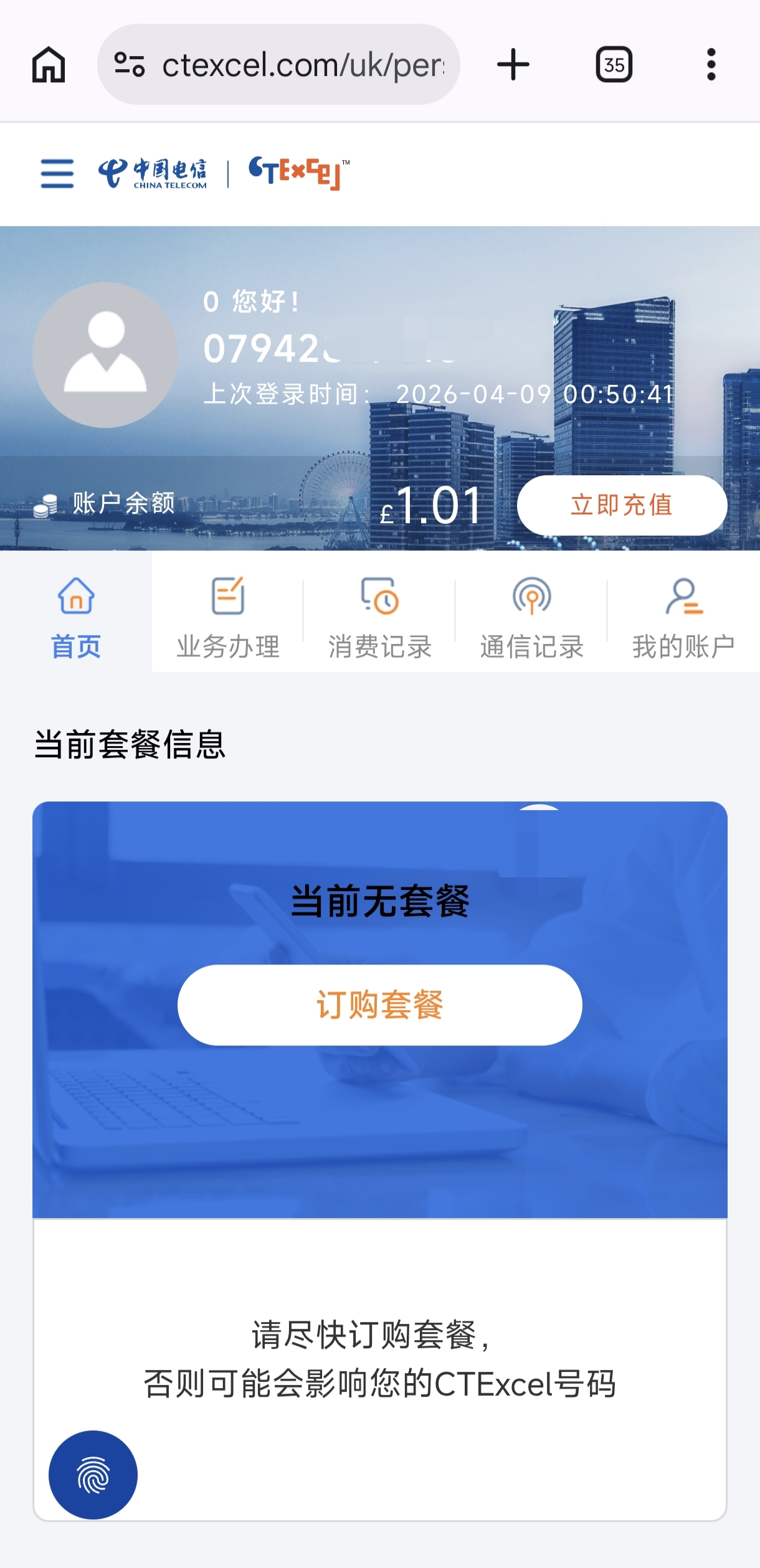Image resolution: width=760 pixels, height=1568 pixels.
Task: Tap the fingerprint floating button
Action: coord(93,1475)
